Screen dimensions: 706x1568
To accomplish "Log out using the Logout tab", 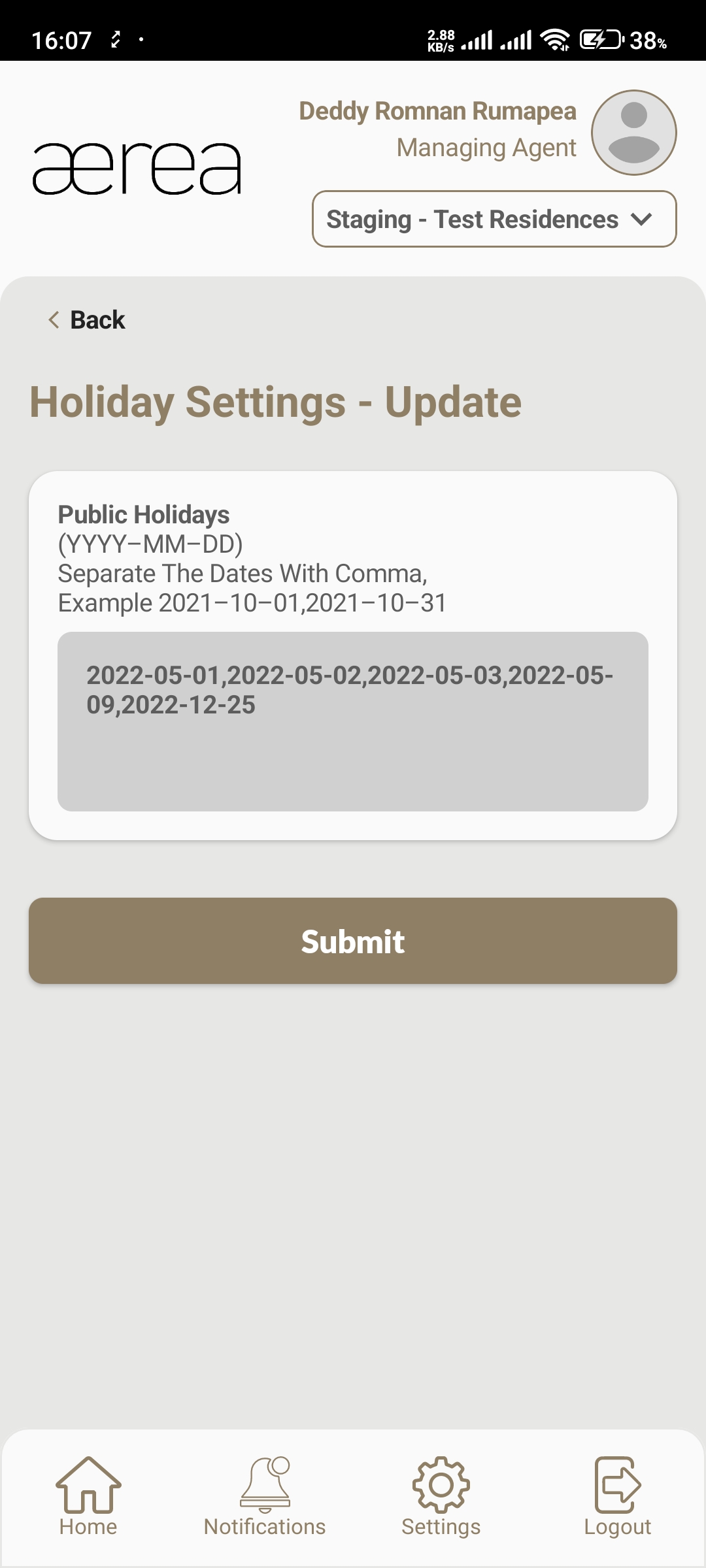I will tap(617, 1496).
